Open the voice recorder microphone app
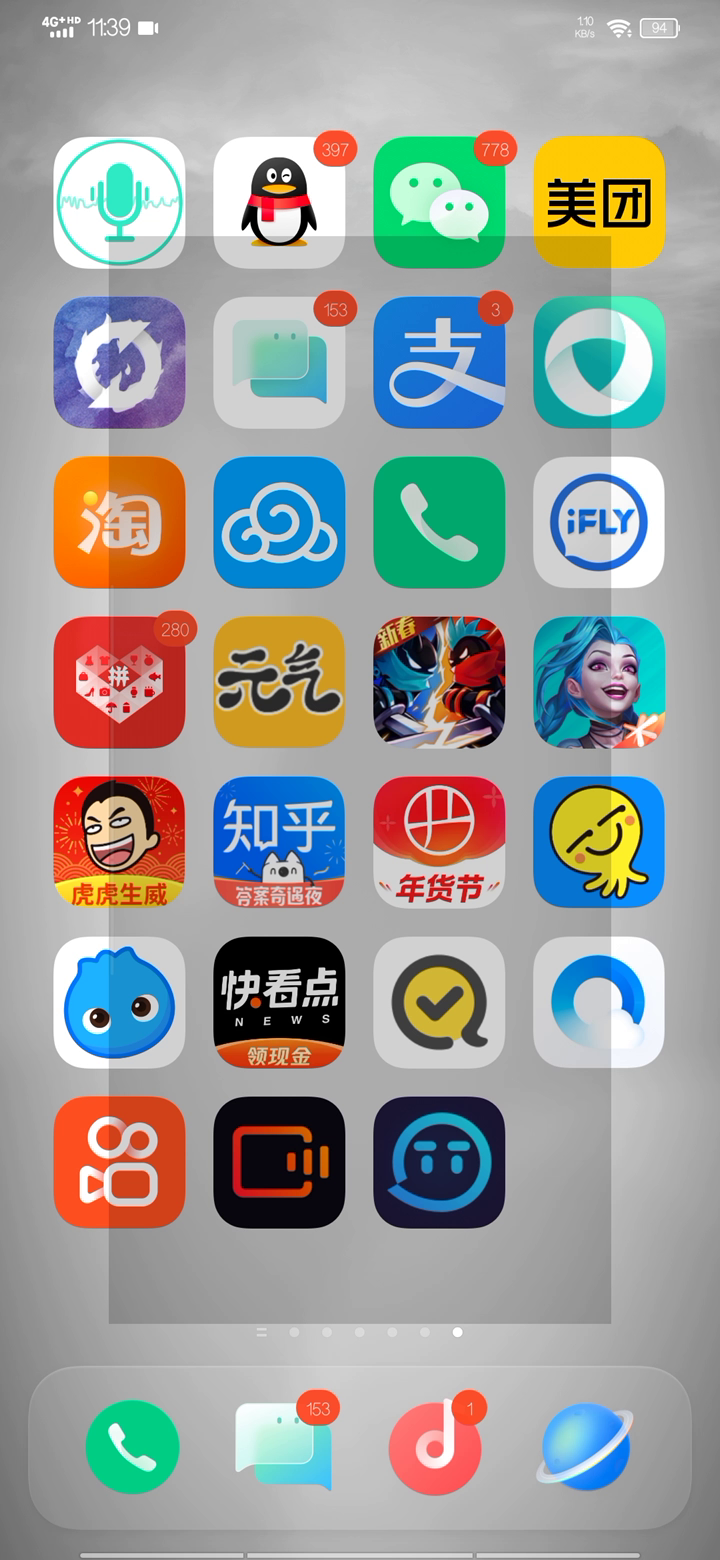 click(x=119, y=202)
